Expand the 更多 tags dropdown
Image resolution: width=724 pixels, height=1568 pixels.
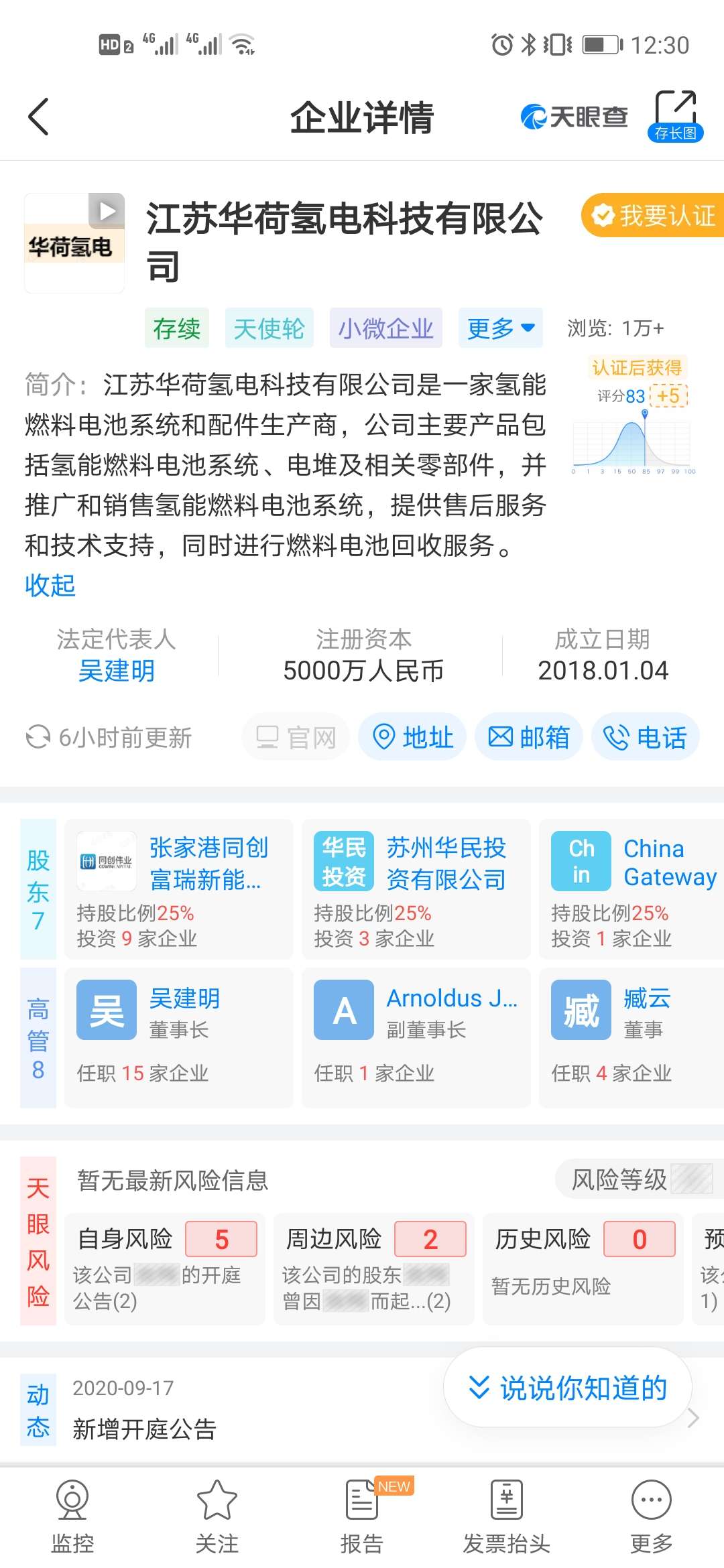pyautogui.click(x=500, y=328)
